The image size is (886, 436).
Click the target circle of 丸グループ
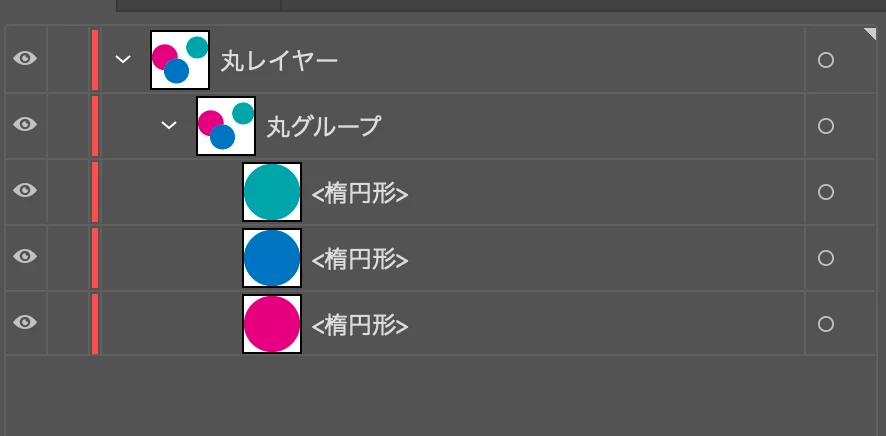(x=826, y=126)
